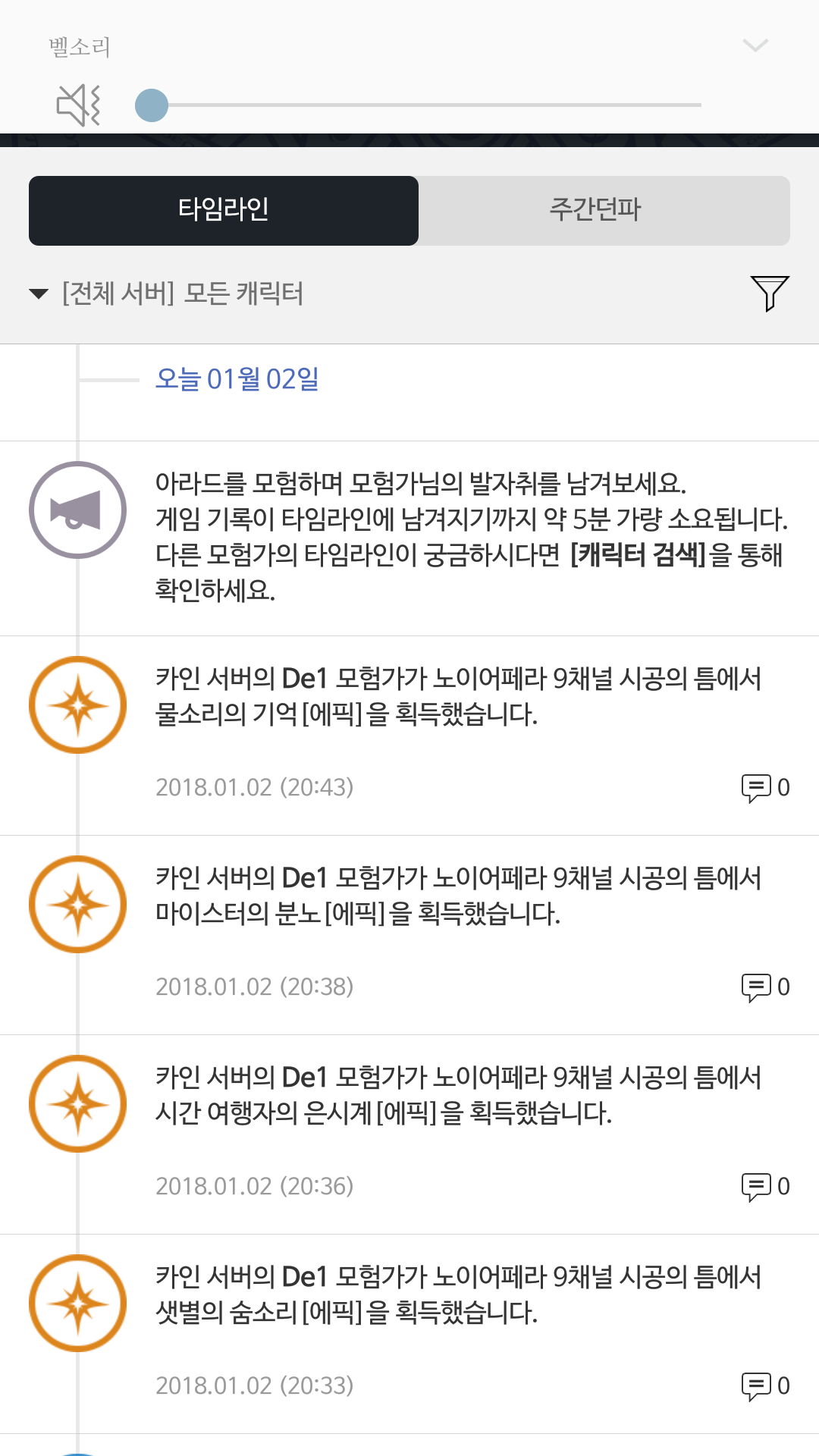This screenshot has height=1456, width=819.
Task: Open comments on the 20:38 entry
Action: [x=764, y=987]
